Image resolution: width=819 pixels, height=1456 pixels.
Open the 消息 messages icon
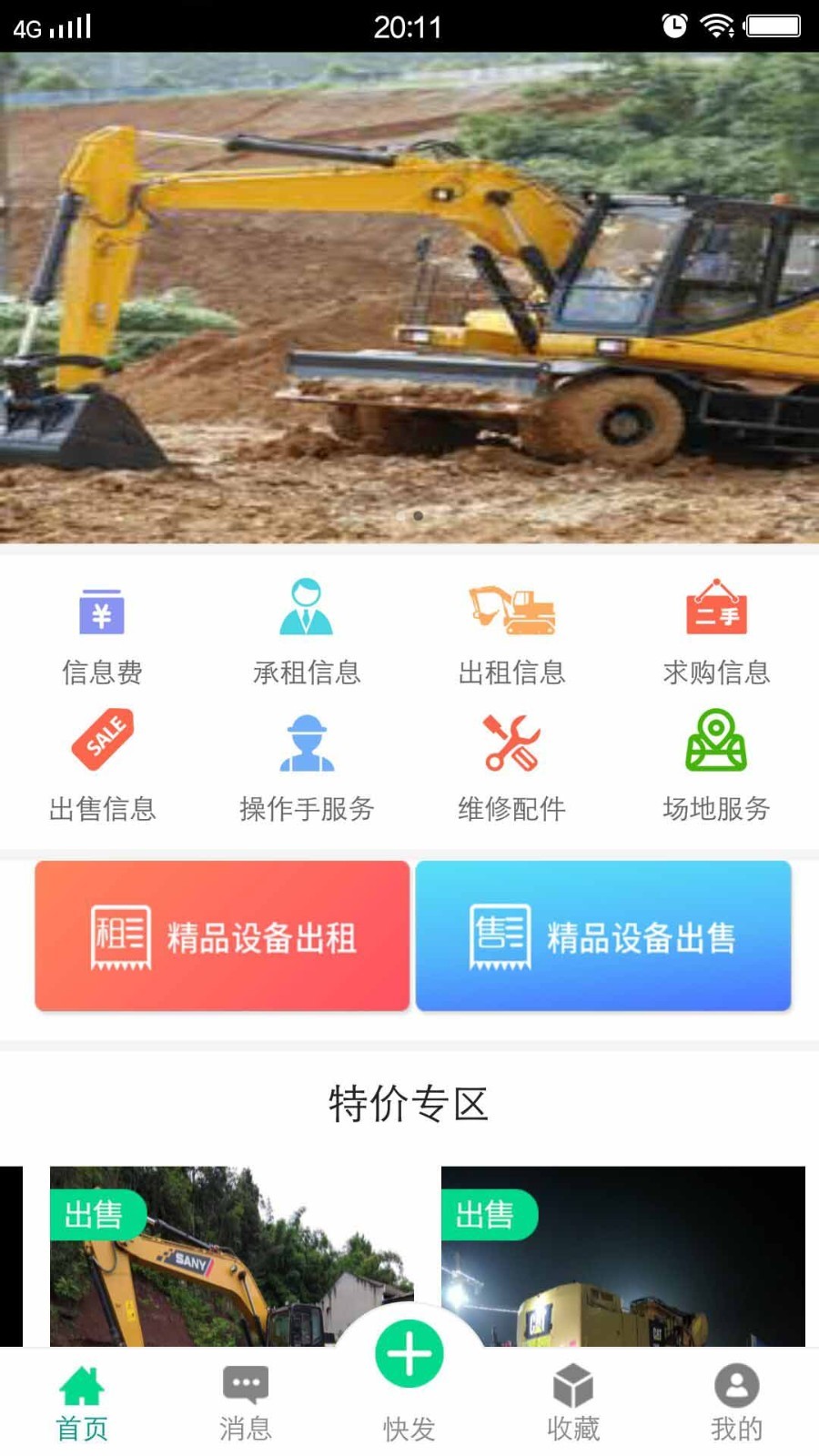[244, 1399]
